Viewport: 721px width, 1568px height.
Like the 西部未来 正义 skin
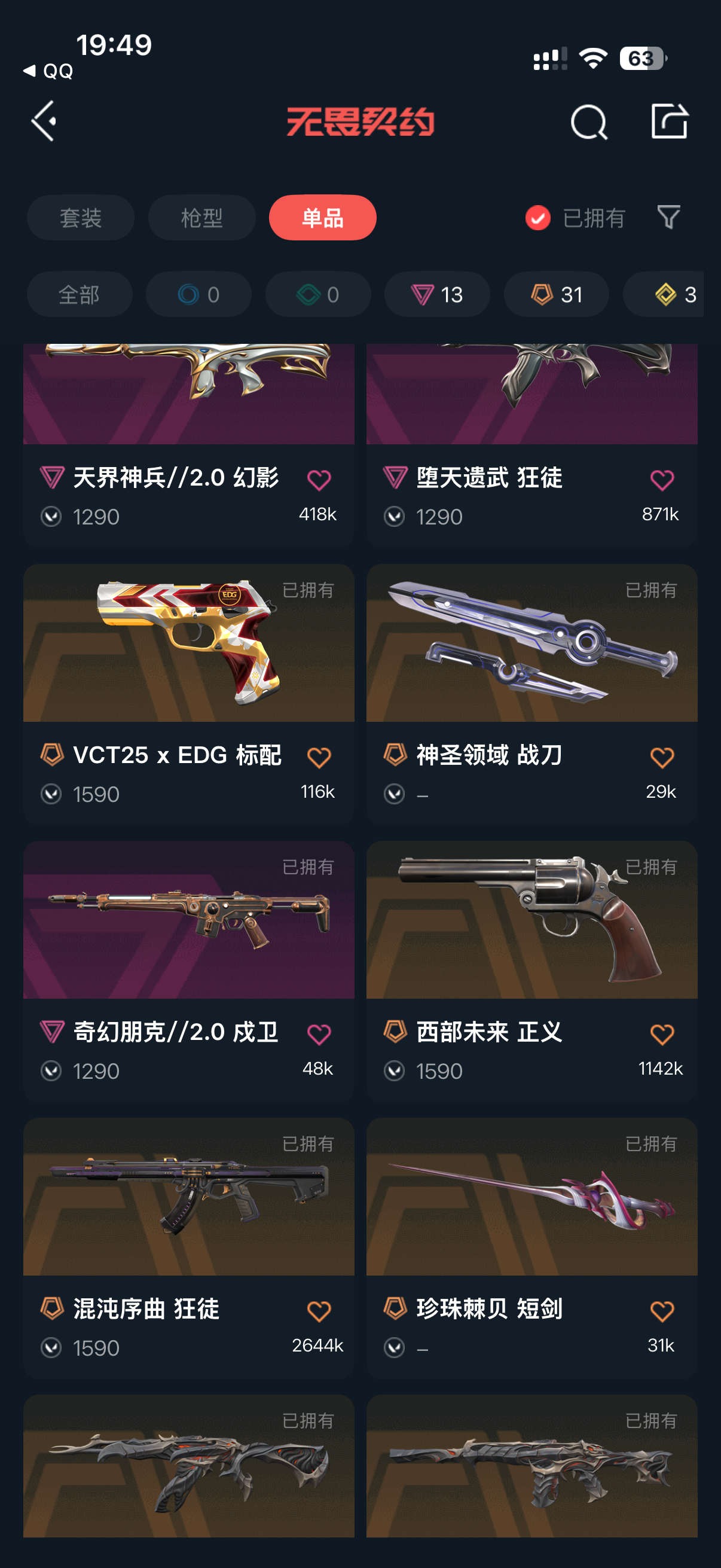662,1034
